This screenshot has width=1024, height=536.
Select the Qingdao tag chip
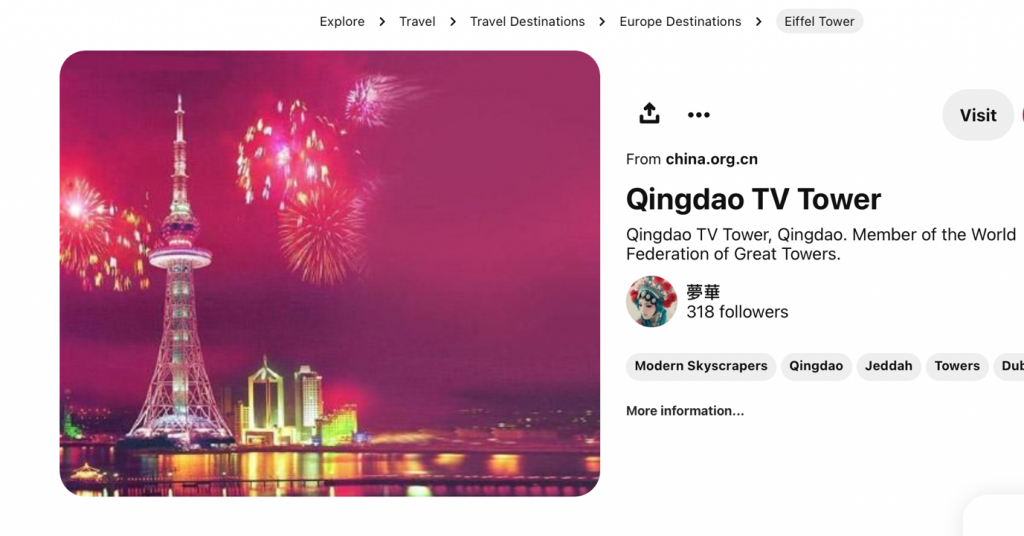click(816, 366)
